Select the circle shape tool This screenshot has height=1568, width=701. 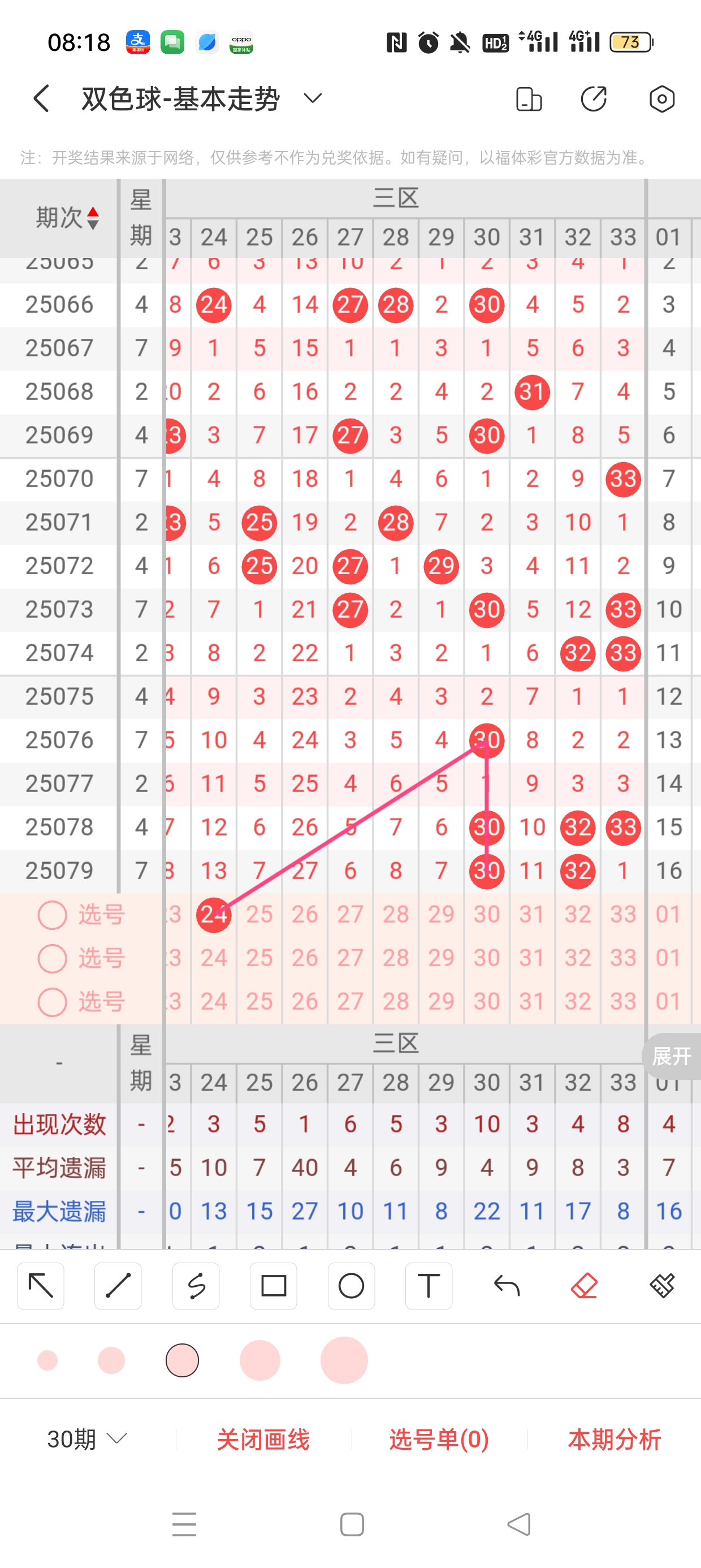tap(351, 1286)
